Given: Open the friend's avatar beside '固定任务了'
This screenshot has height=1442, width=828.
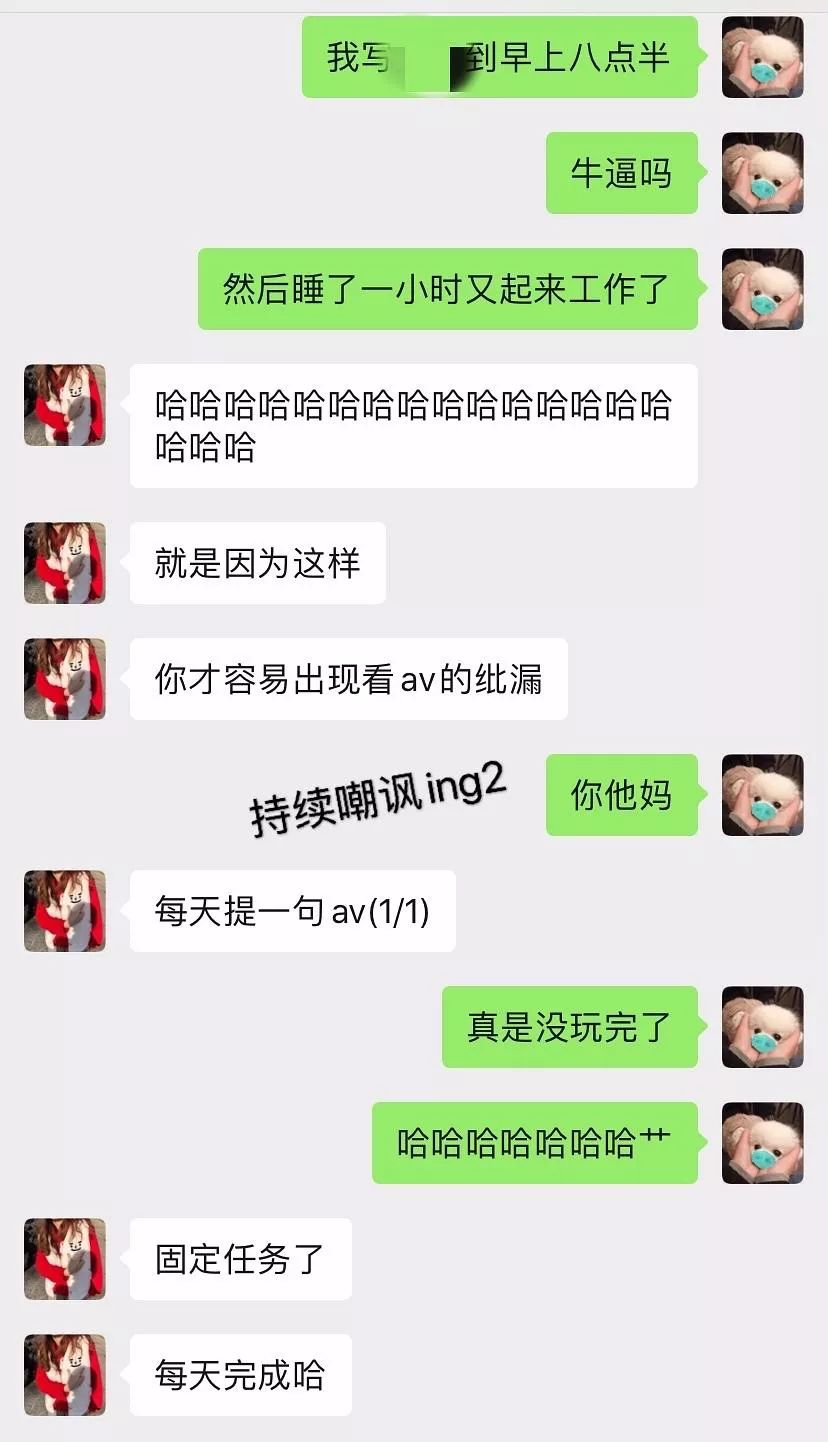Looking at the screenshot, I should [64, 1259].
